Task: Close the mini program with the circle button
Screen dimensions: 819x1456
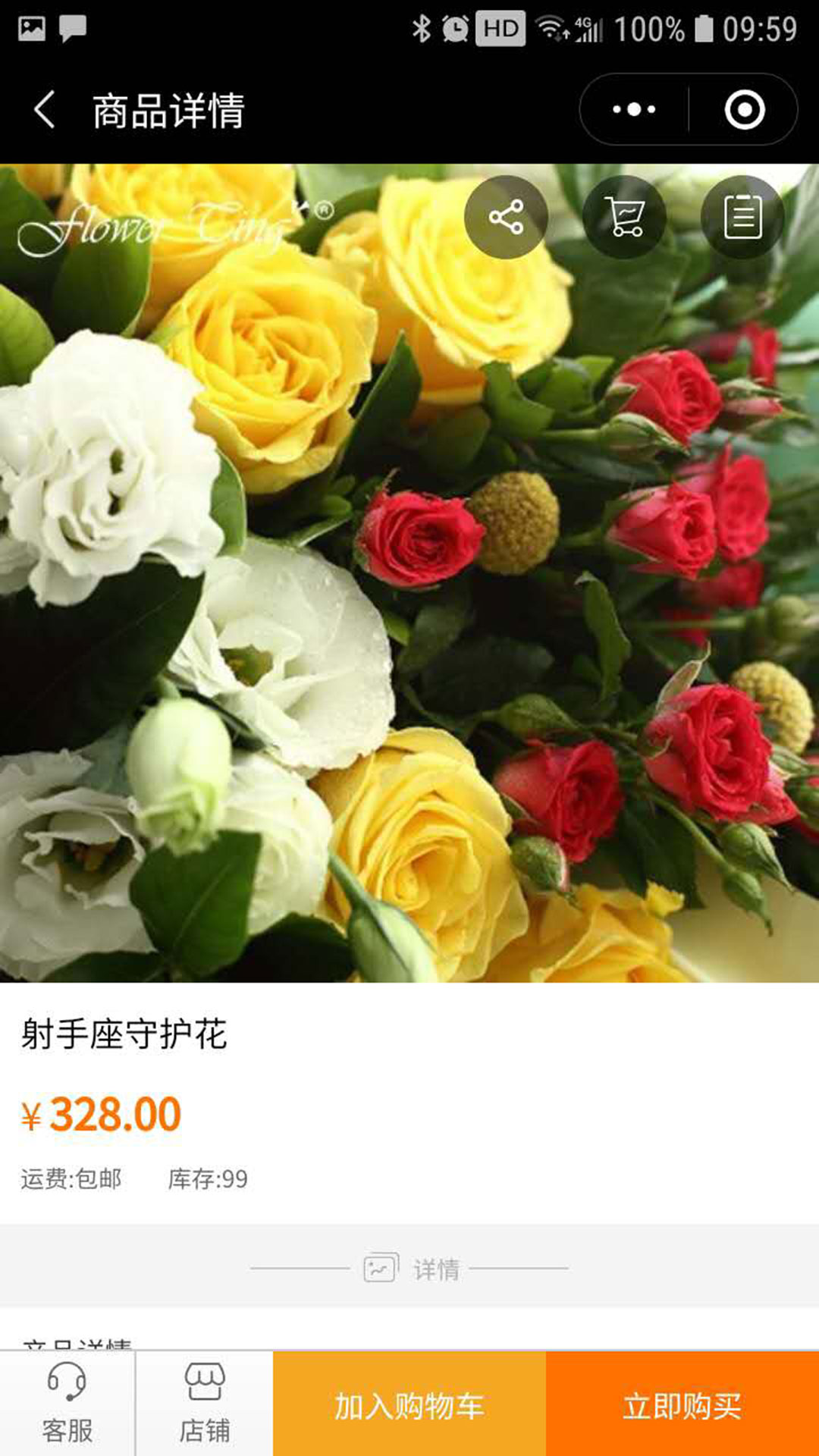Action: coord(744,109)
